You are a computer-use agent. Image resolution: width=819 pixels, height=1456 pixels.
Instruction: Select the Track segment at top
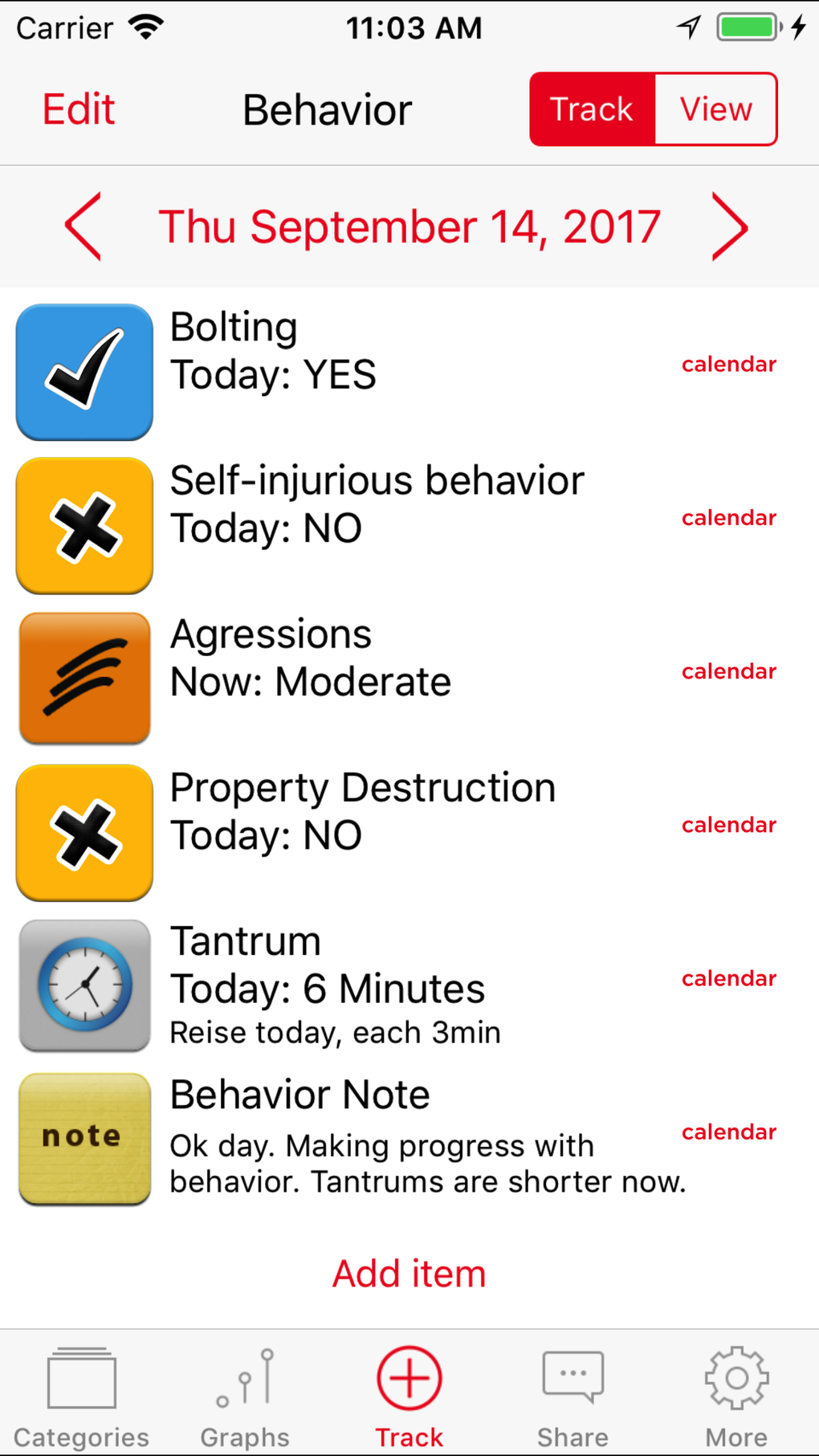click(593, 109)
